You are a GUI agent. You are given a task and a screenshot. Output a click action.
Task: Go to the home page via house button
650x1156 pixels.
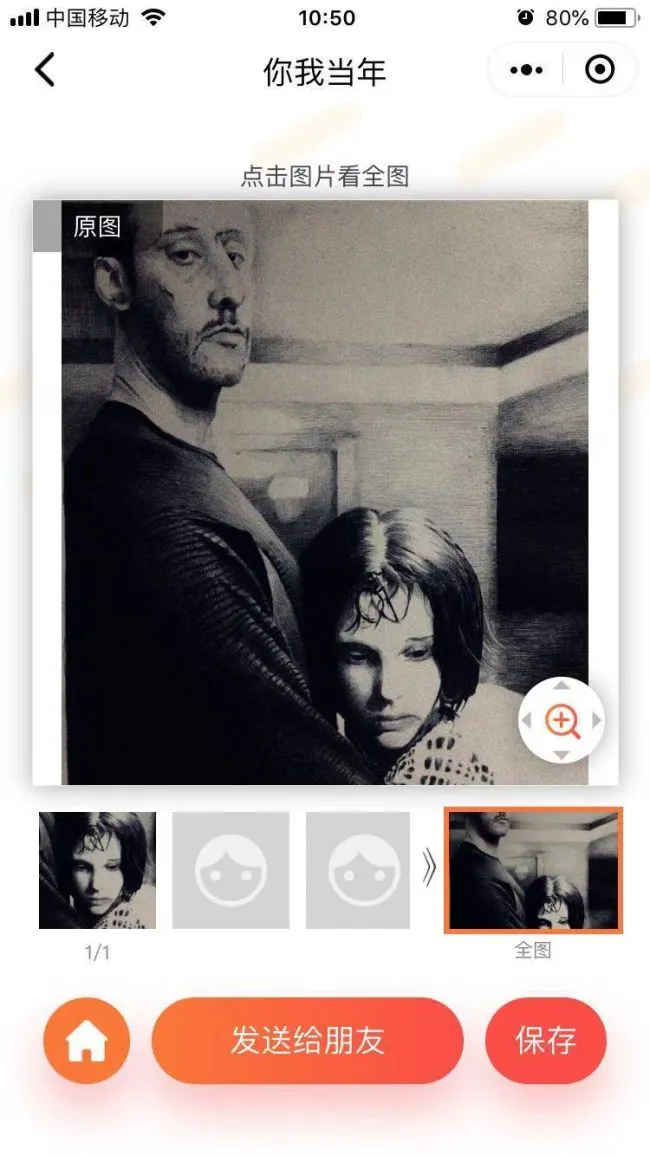pos(87,1041)
